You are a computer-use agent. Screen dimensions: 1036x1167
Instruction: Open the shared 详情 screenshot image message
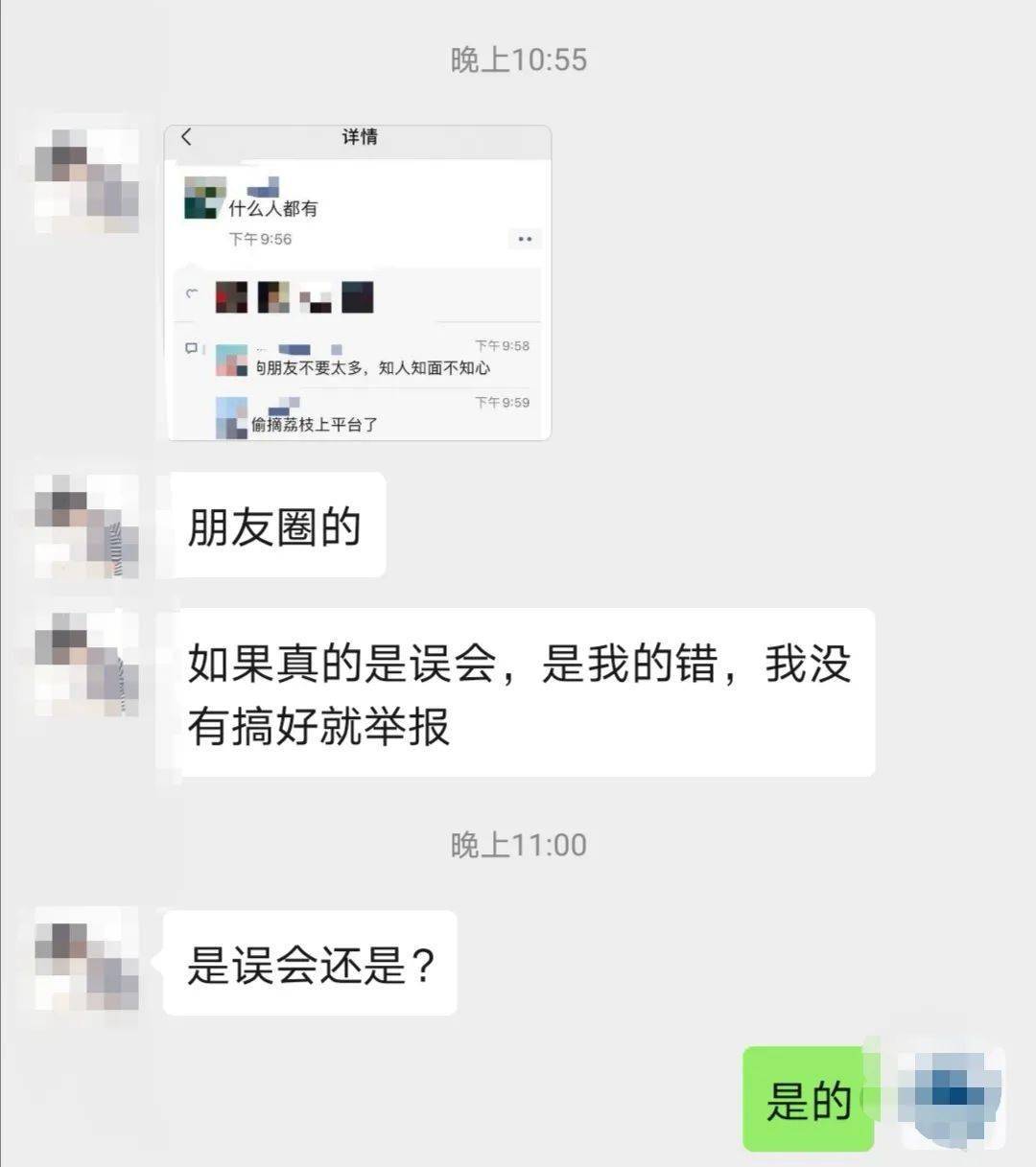point(358,283)
